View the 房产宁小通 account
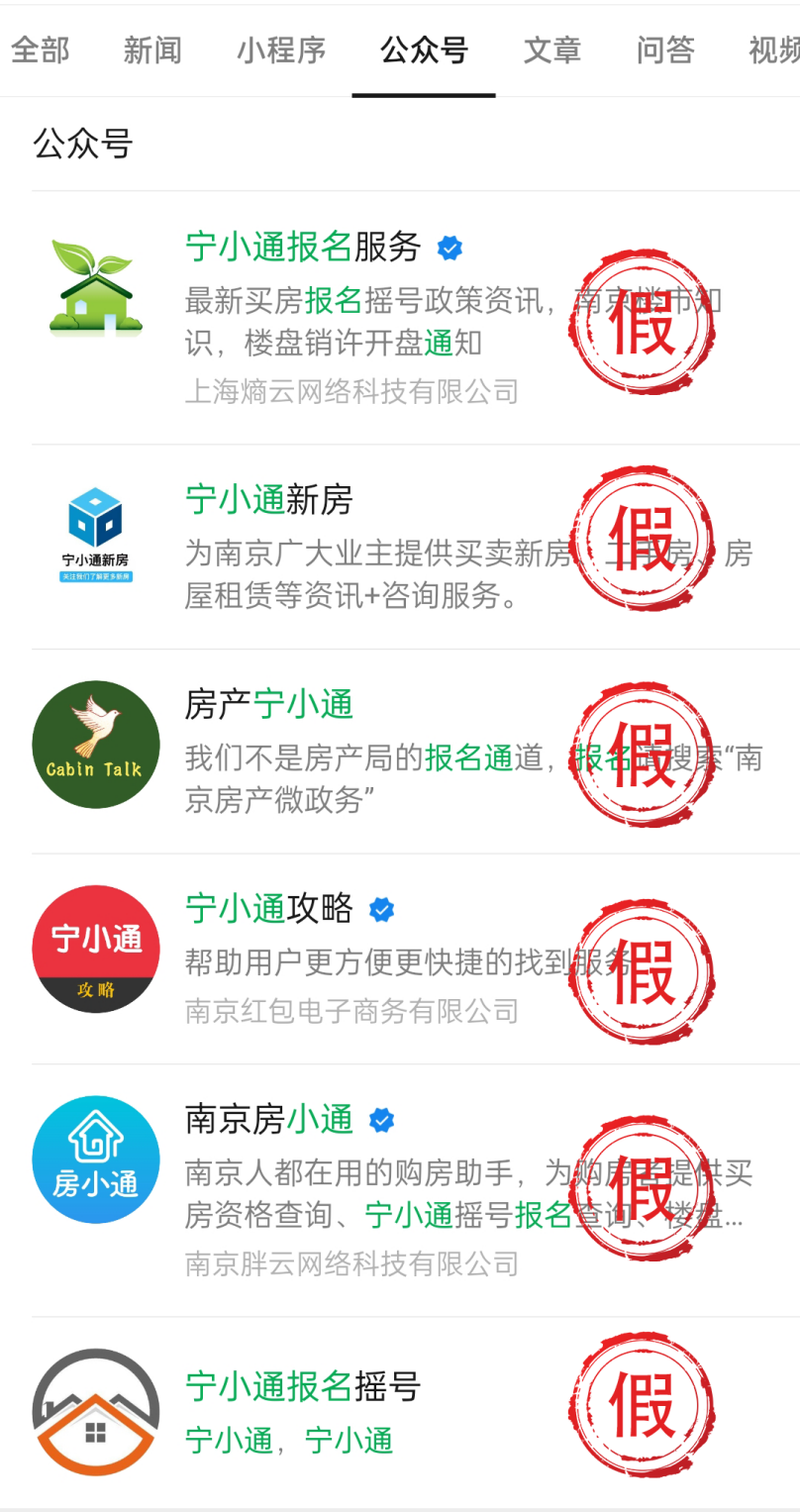Image resolution: width=800 pixels, height=1512 pixels. [268, 705]
